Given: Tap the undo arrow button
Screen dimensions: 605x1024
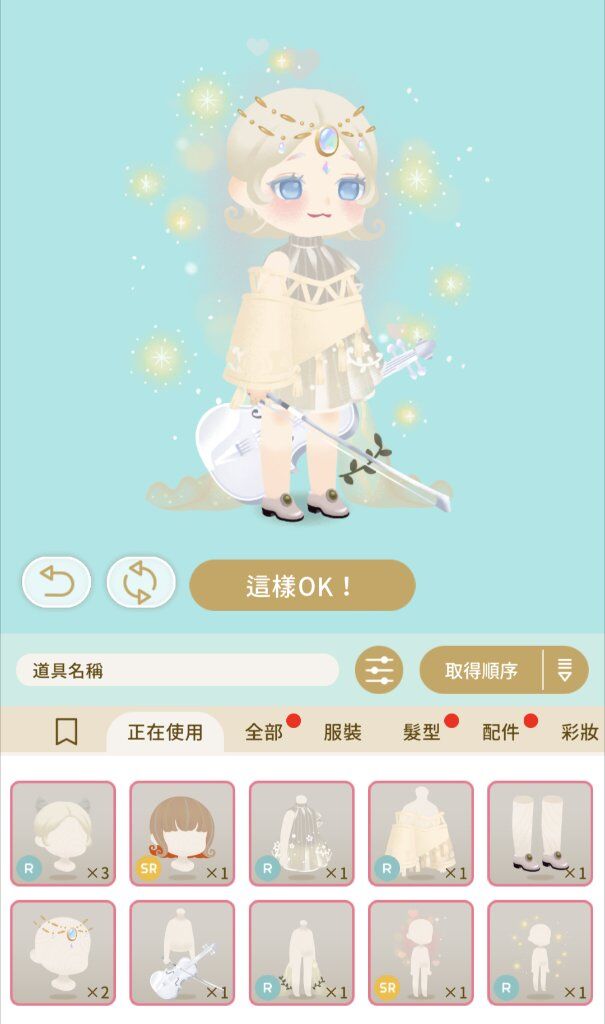Looking at the screenshot, I should click(x=56, y=582).
